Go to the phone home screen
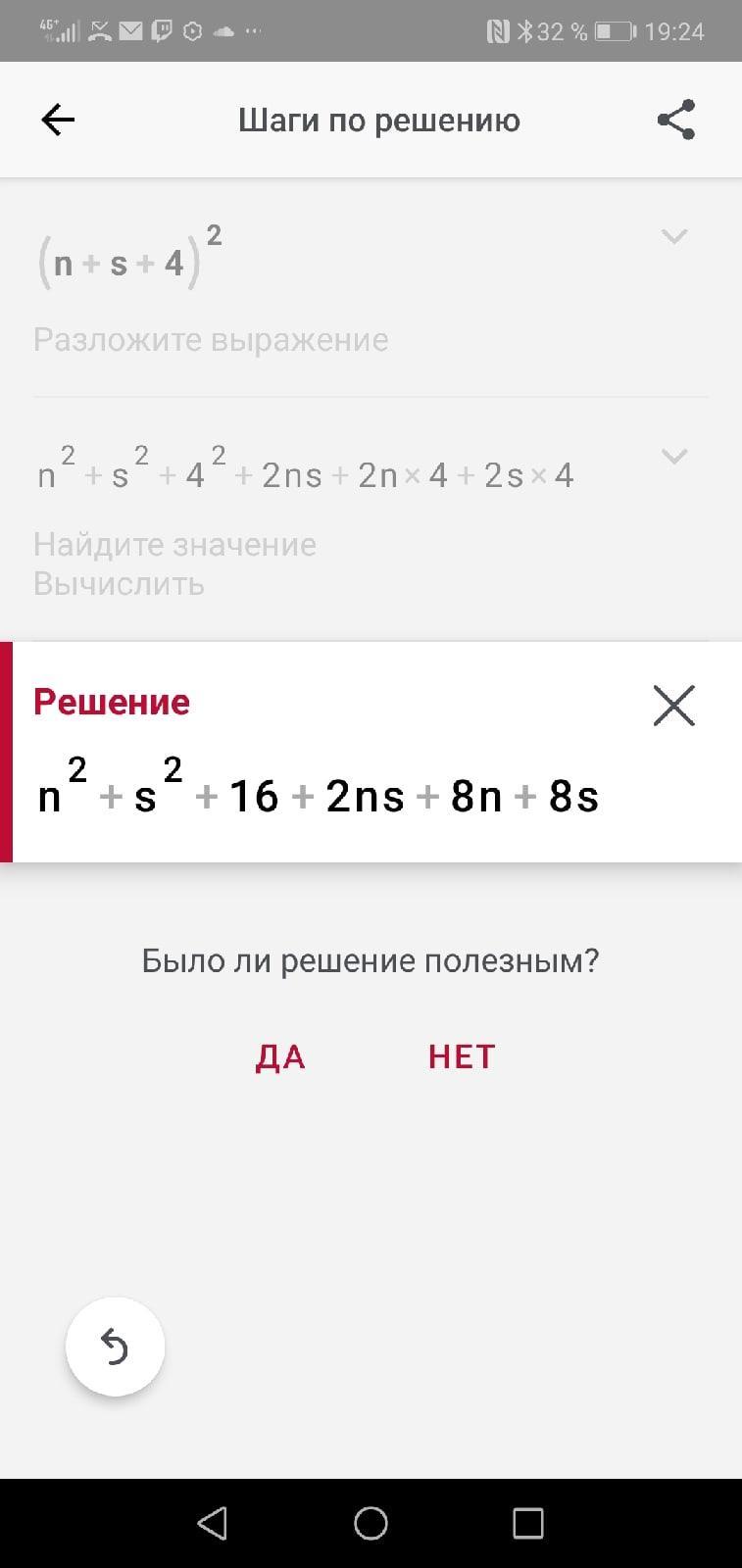742x1568 pixels. pos(371,1523)
